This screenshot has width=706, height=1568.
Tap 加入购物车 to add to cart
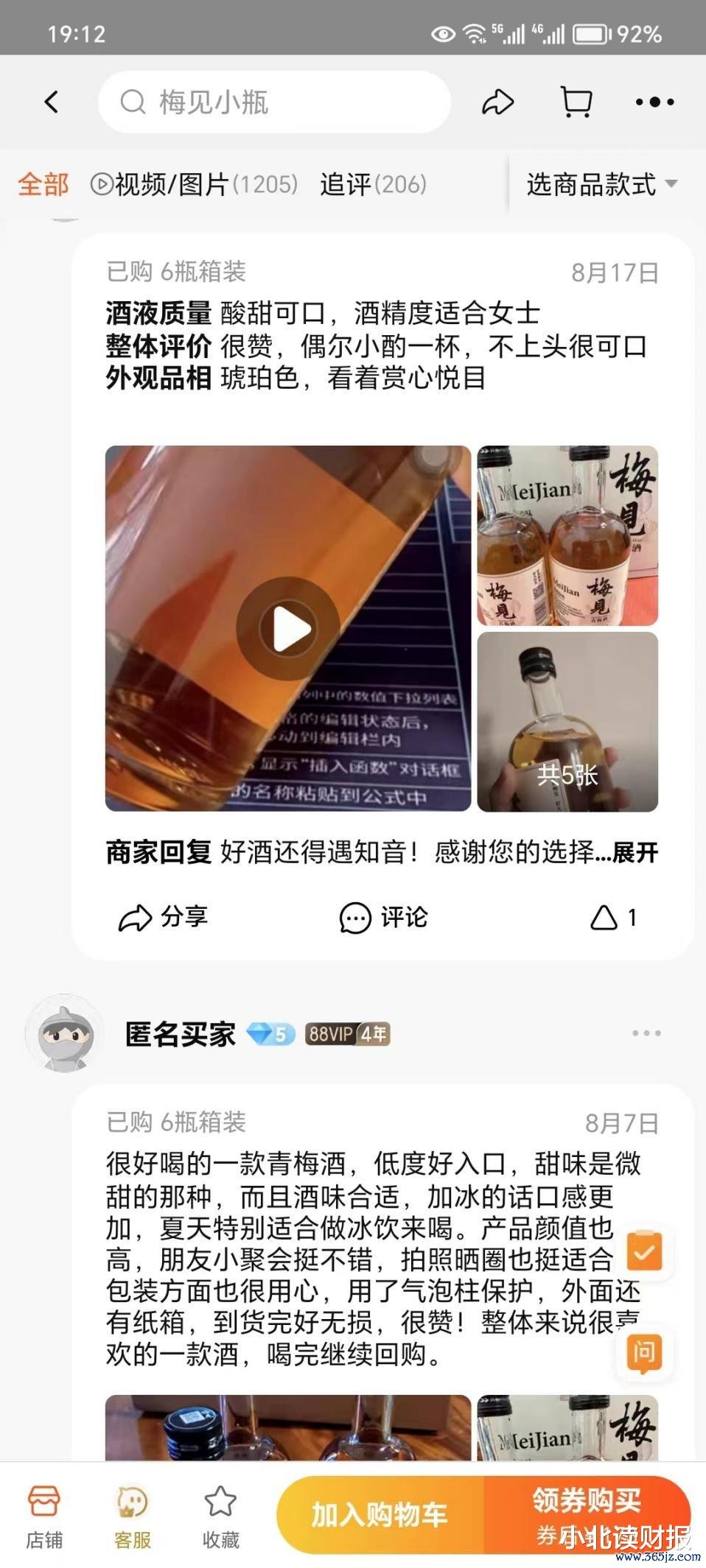tap(380, 1515)
